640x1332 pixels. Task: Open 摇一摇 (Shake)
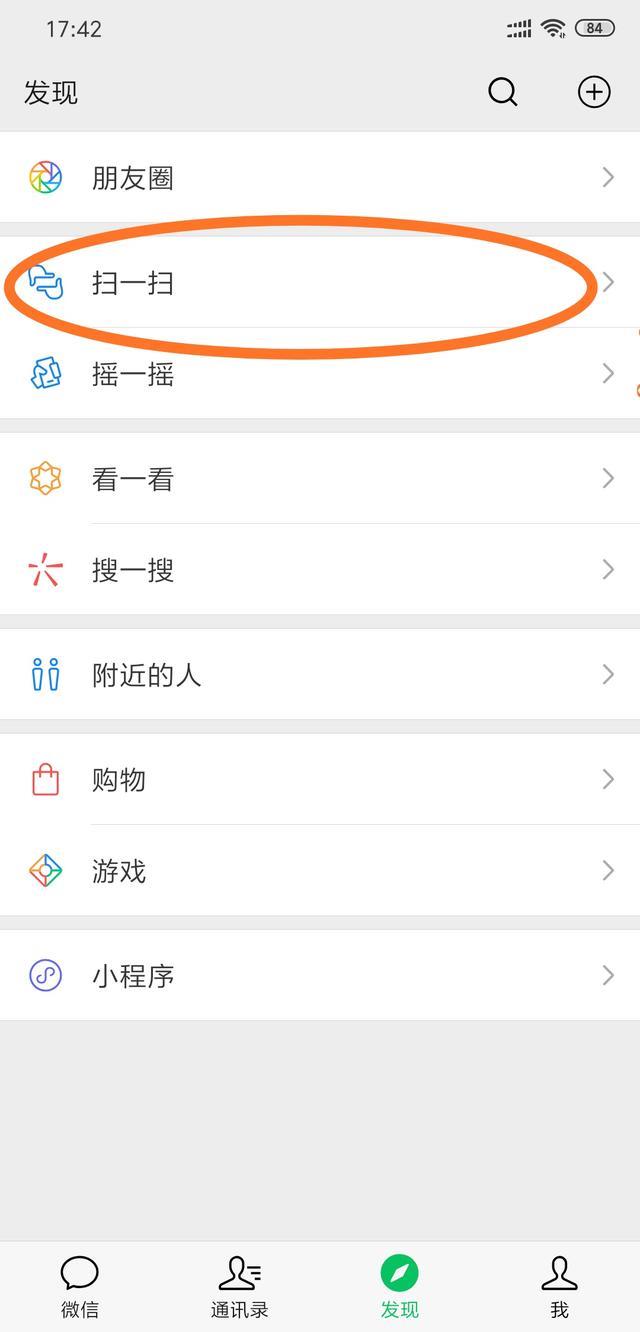click(320, 374)
